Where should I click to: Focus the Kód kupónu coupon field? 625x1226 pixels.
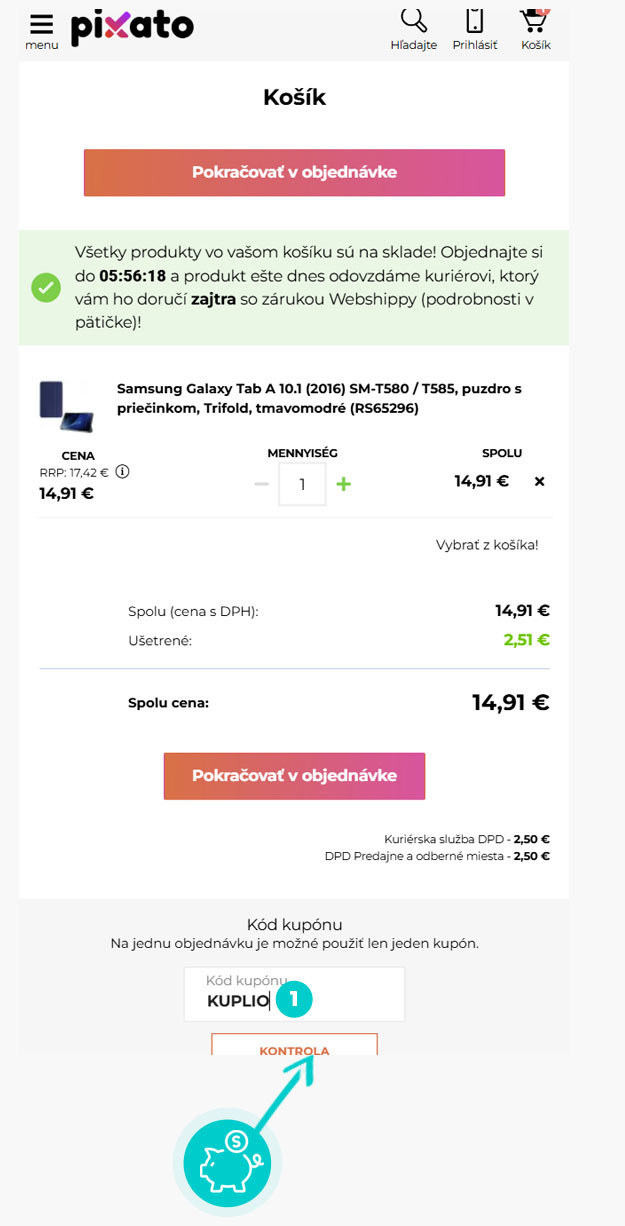pyautogui.click(x=294, y=994)
